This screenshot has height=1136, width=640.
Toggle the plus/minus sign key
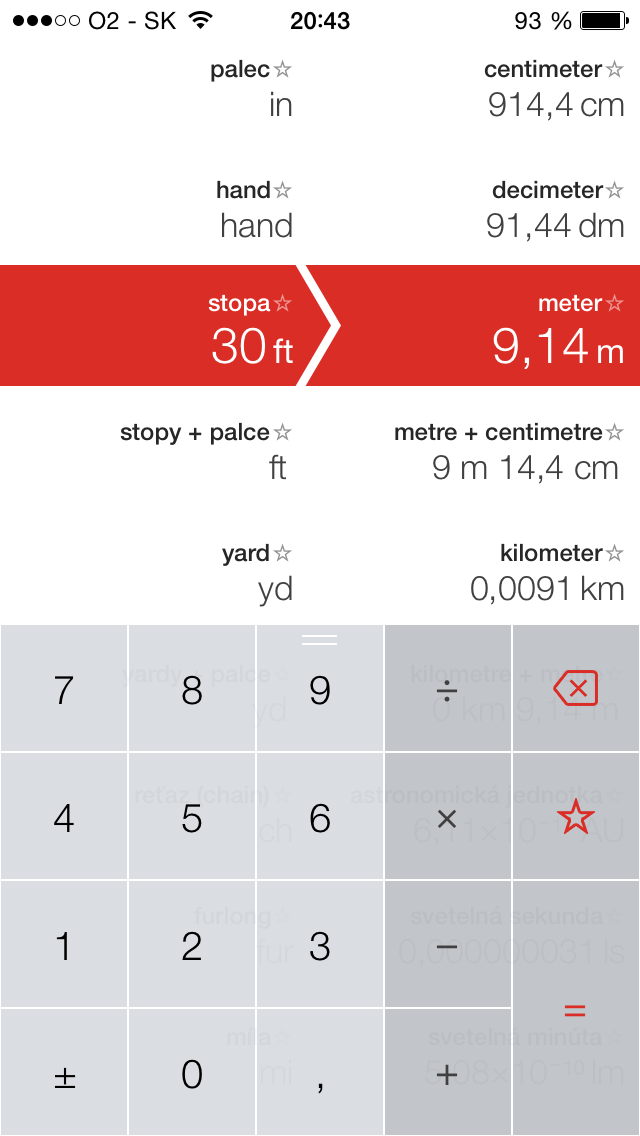[64, 1074]
